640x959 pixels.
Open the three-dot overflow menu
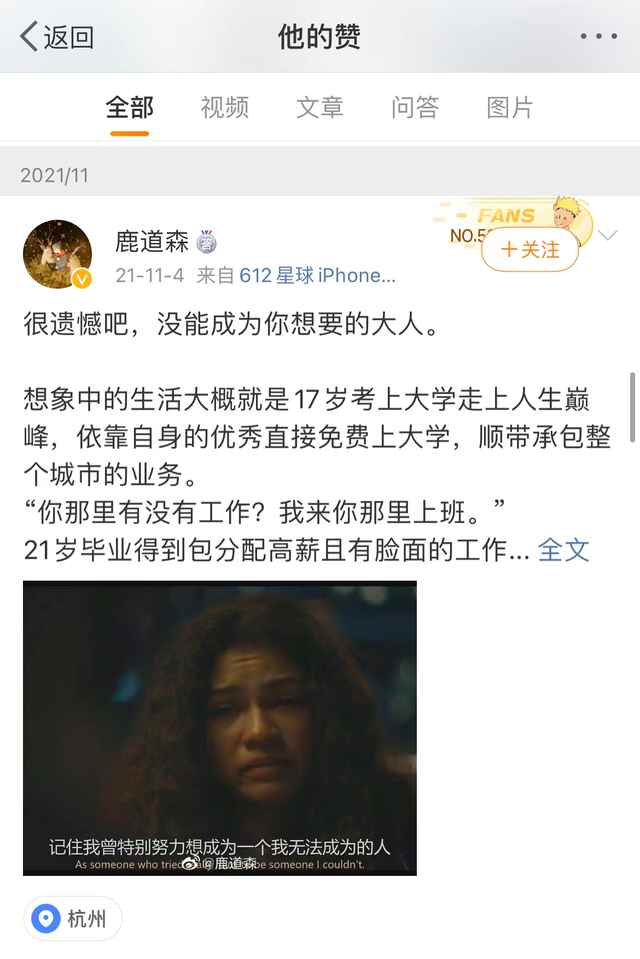(598, 37)
